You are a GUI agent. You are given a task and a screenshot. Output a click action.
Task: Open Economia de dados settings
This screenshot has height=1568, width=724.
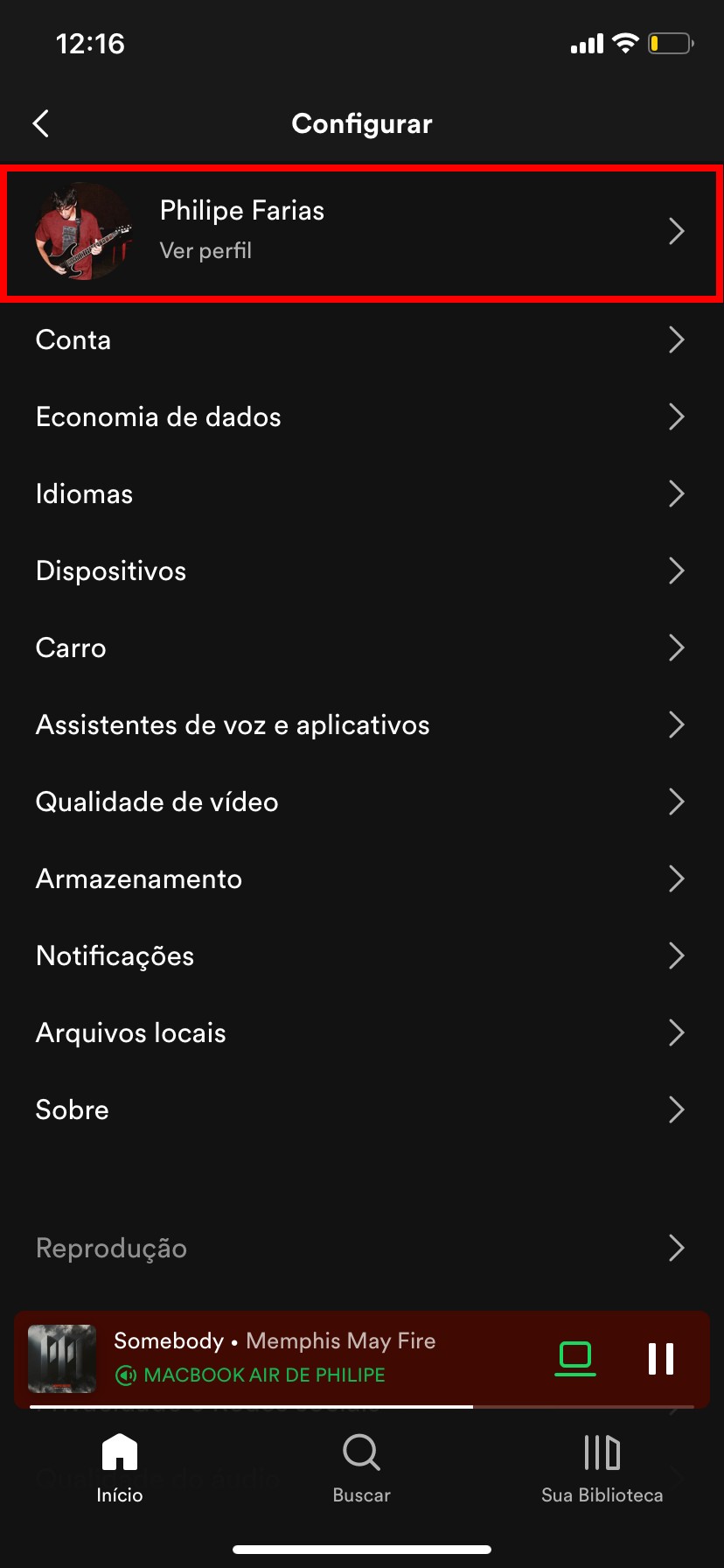click(361, 416)
